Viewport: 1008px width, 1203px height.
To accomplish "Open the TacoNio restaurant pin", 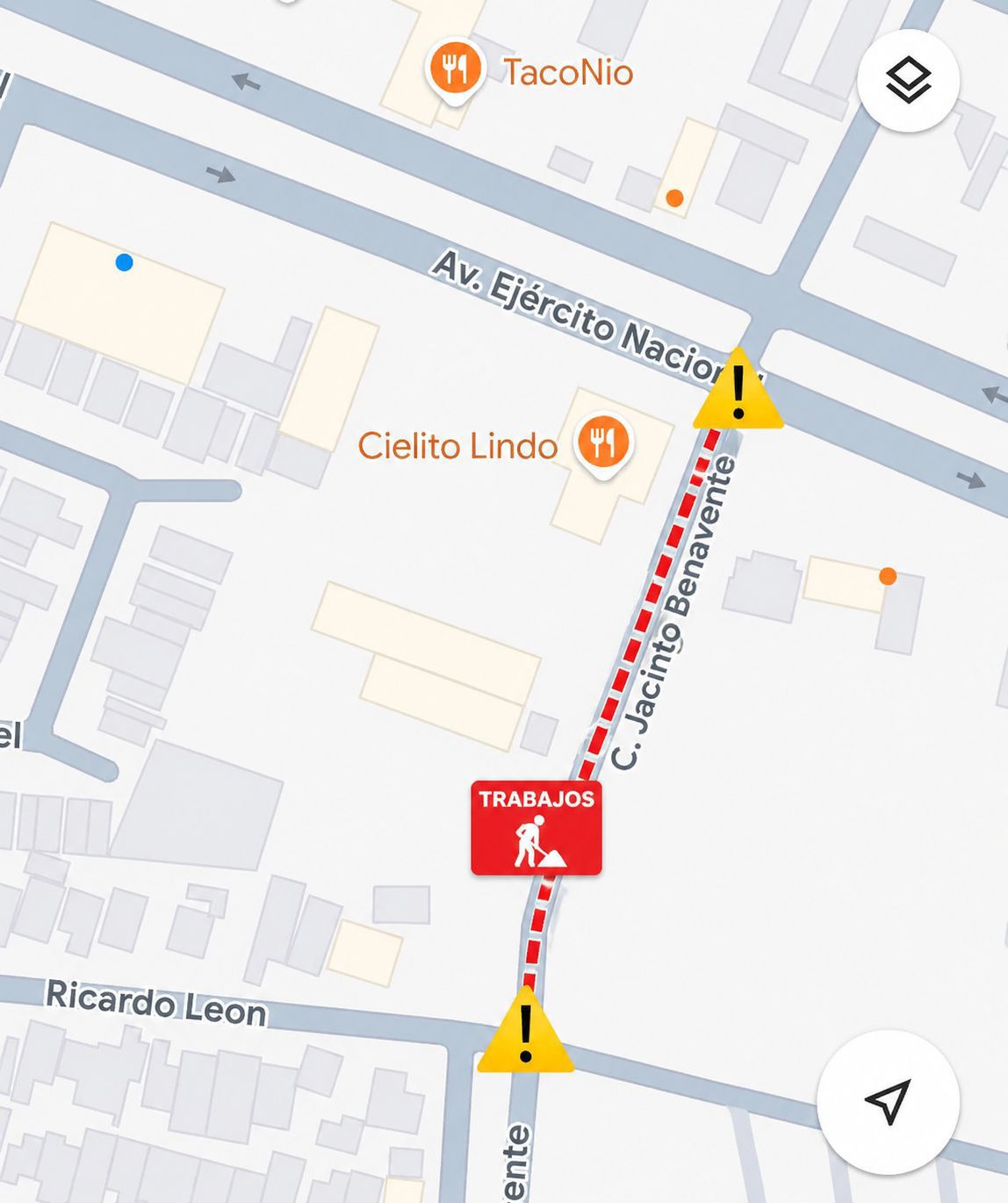I will tap(454, 72).
